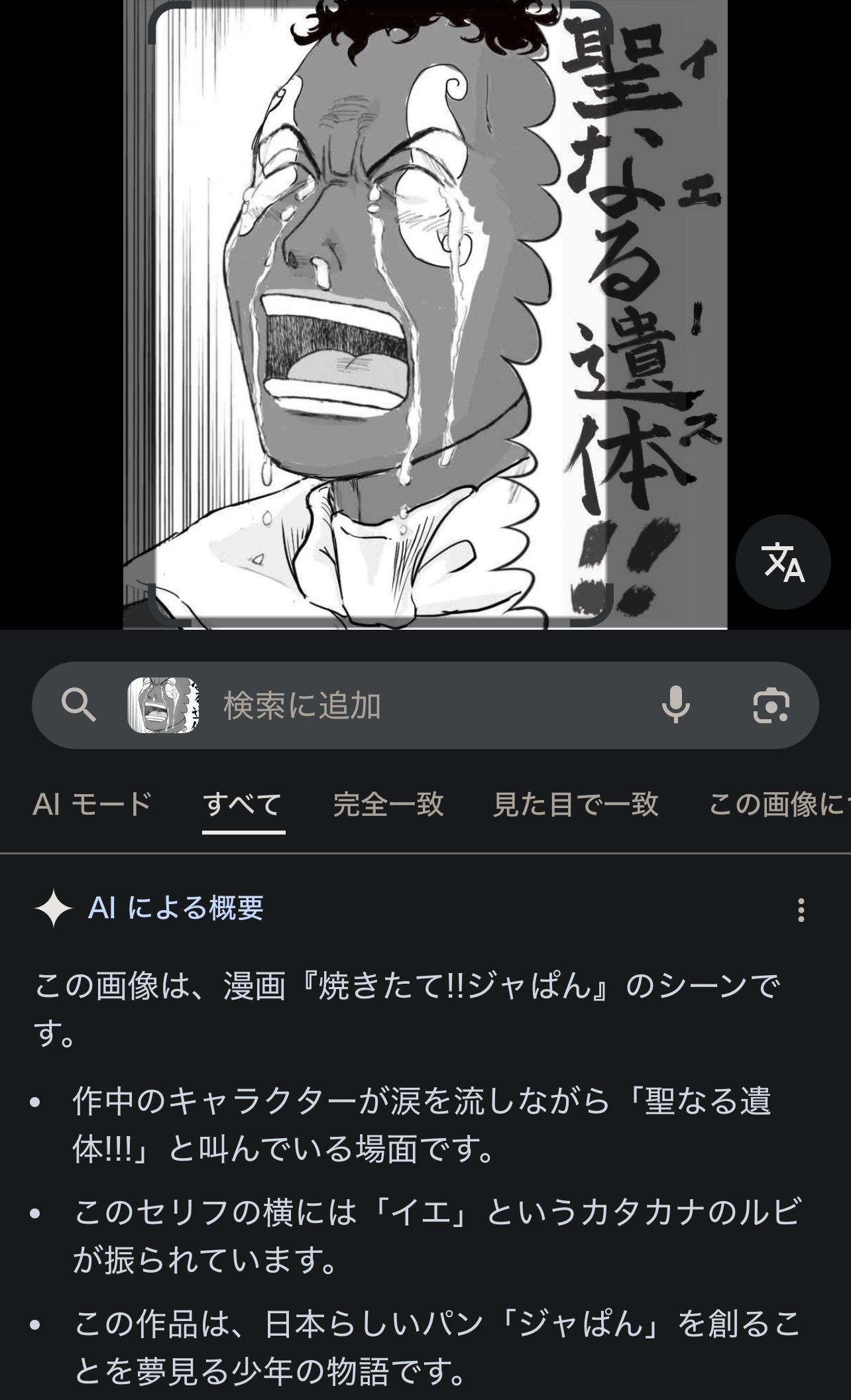Start voice search with the microphone
Screen dimensions: 851x1400
click(675, 705)
